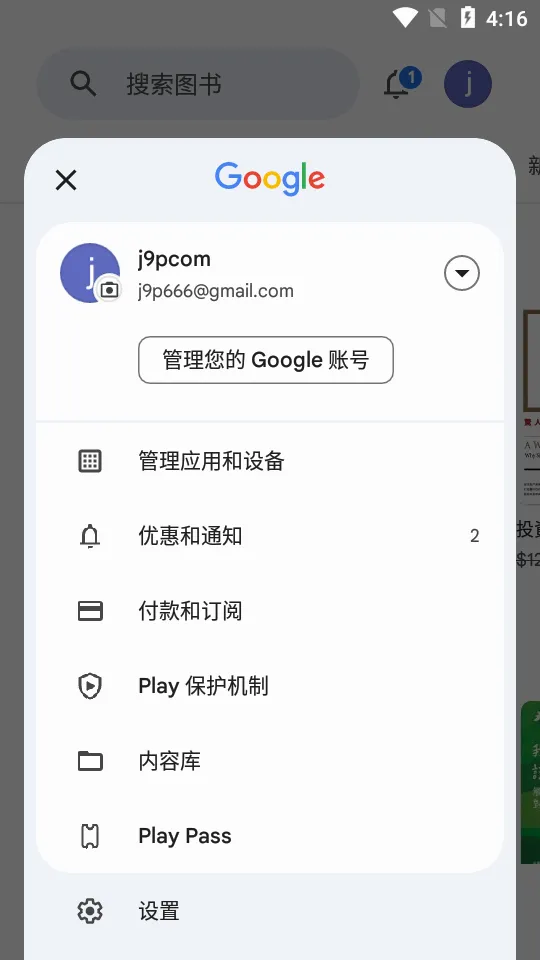The width and height of the screenshot is (540, 960).
Task: Go to 付款和订阅
Action: pos(270,611)
